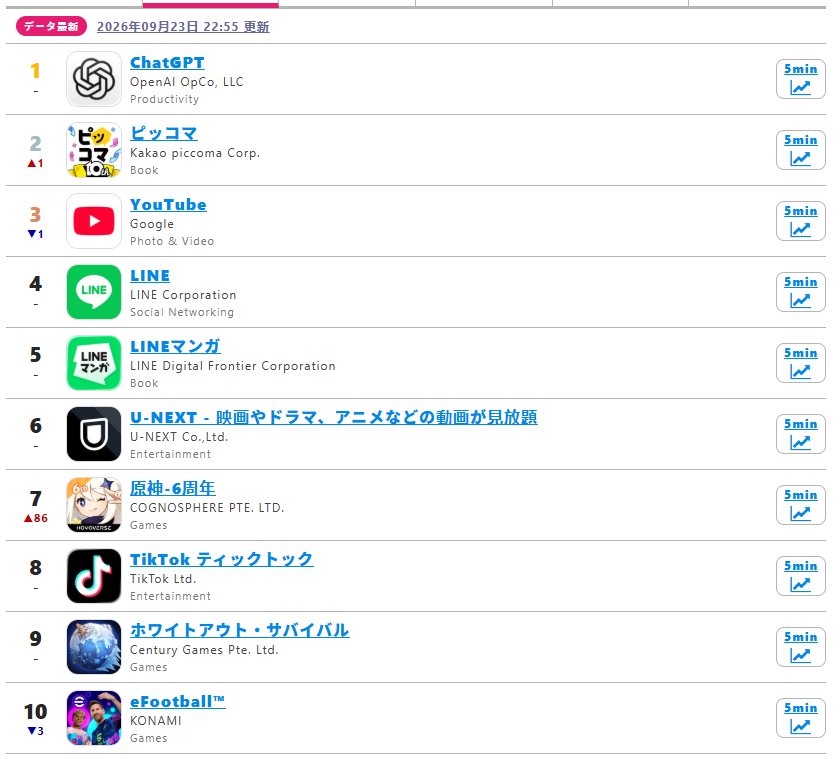
Task: View the 5min chart for ChatGPT
Action: pos(800,79)
